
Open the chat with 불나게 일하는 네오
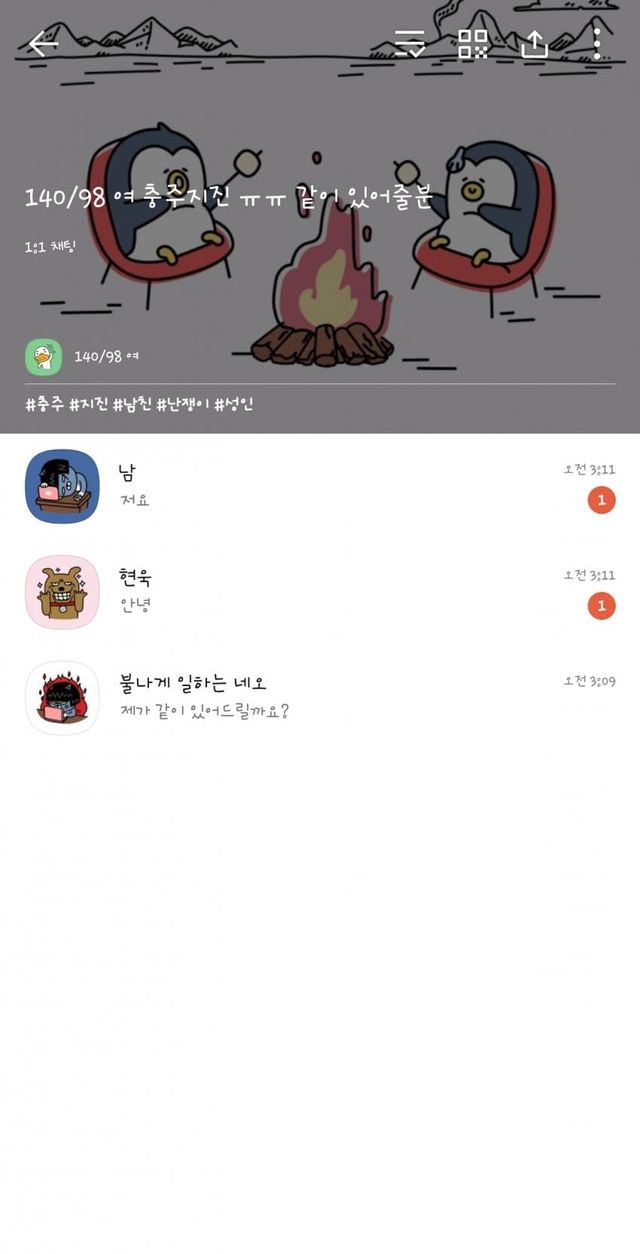coord(320,697)
